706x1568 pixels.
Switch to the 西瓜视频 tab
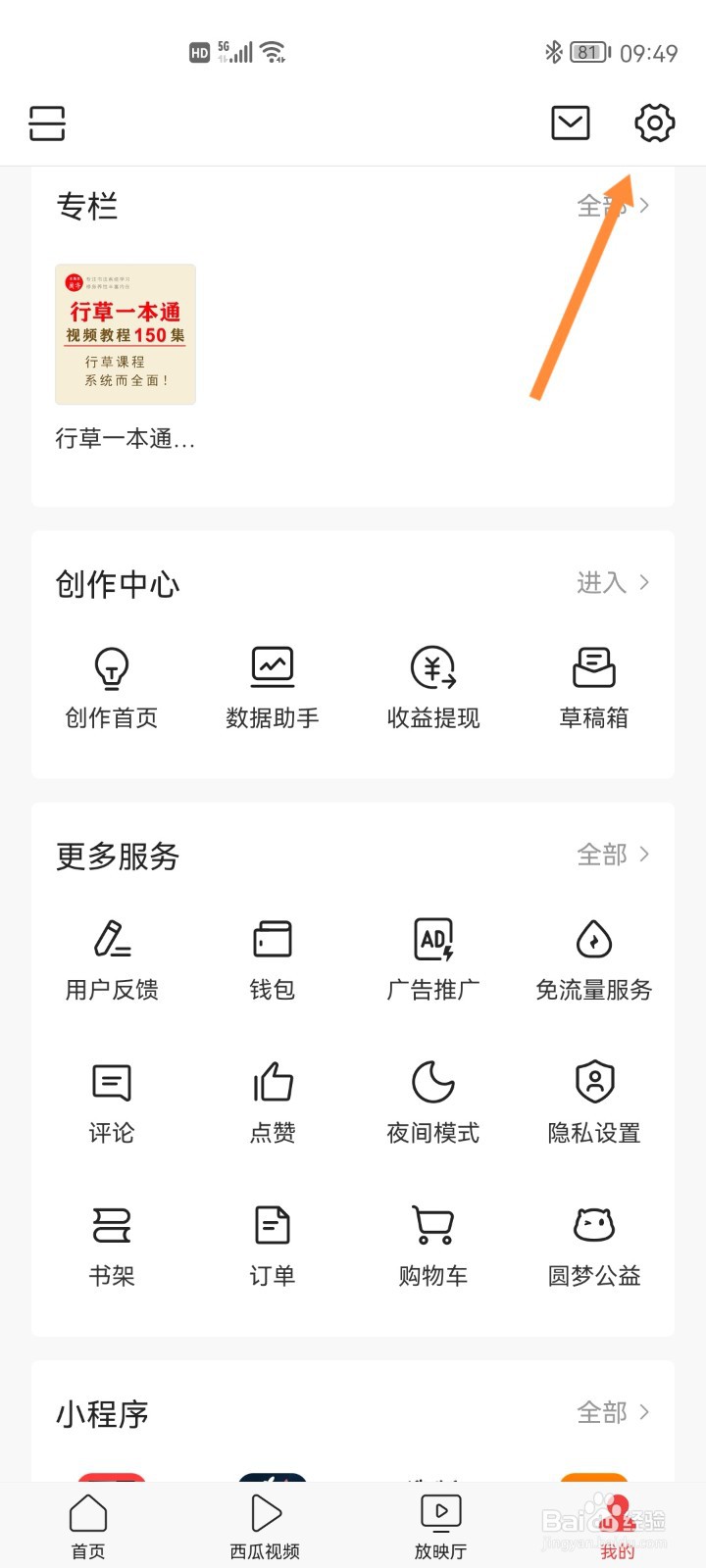click(x=265, y=1526)
